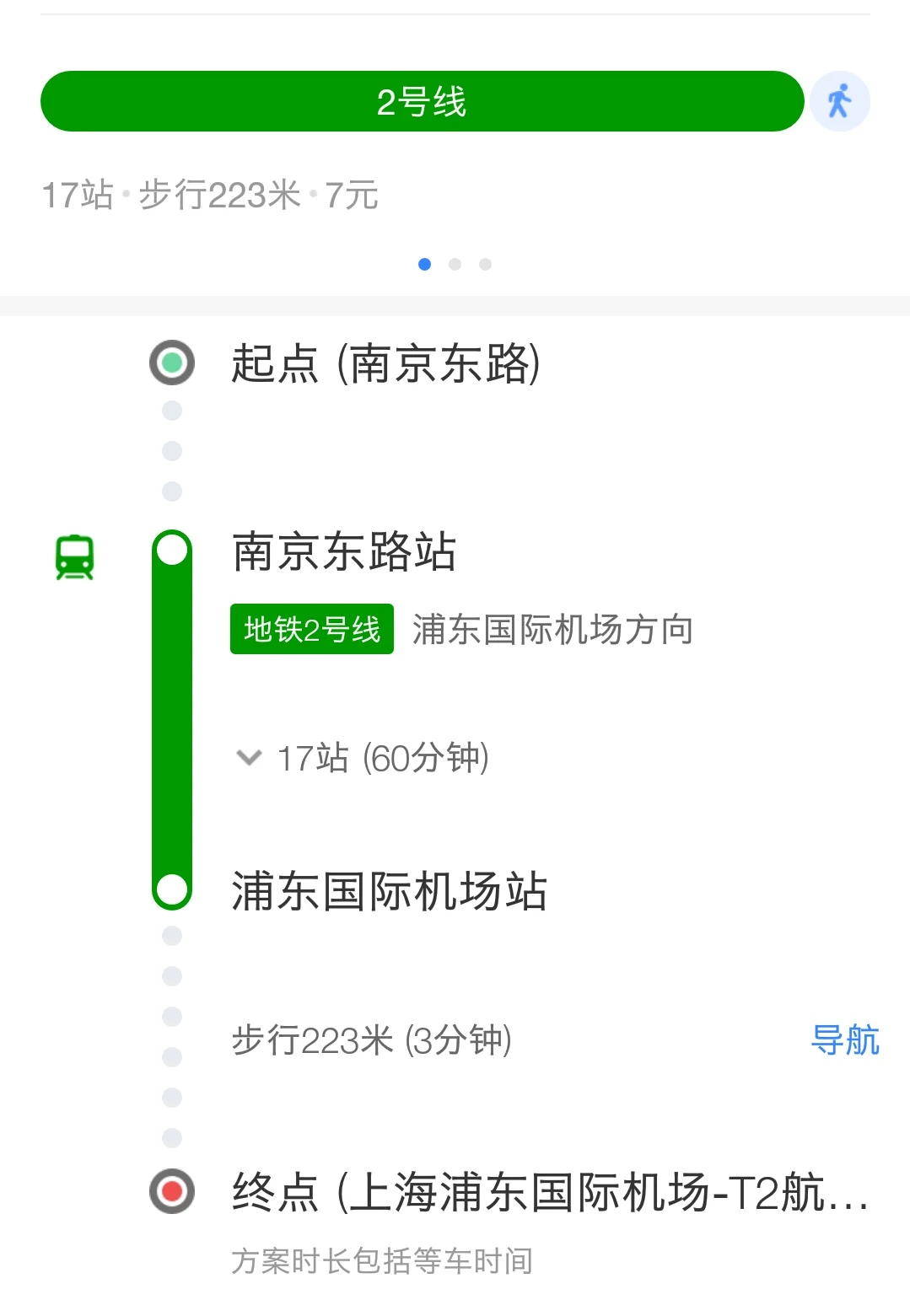The width and height of the screenshot is (910, 1316).
Task: Click the green route progress bar
Action: 172,721
